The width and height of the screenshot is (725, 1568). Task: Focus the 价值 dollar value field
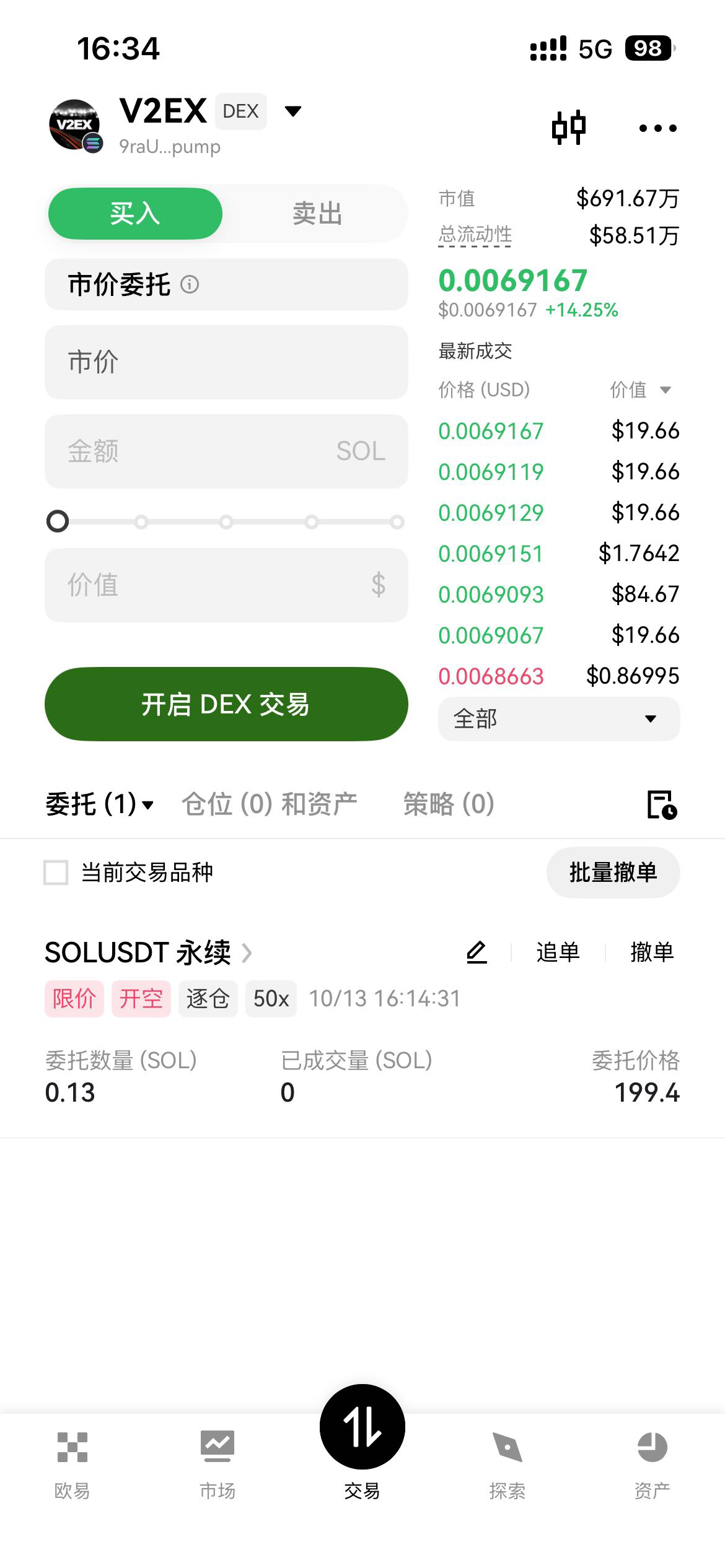pos(226,585)
